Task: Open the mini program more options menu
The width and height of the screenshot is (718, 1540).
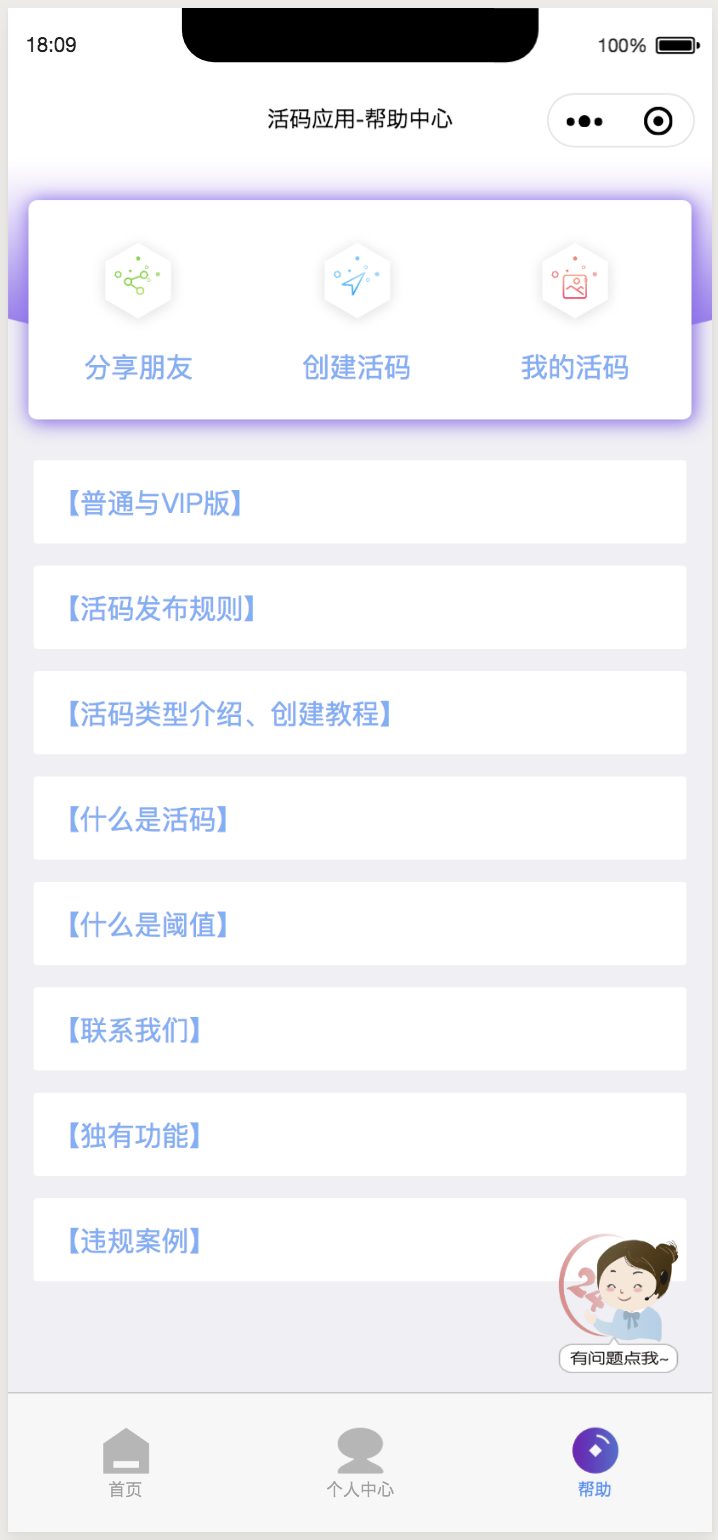Action: [x=585, y=122]
